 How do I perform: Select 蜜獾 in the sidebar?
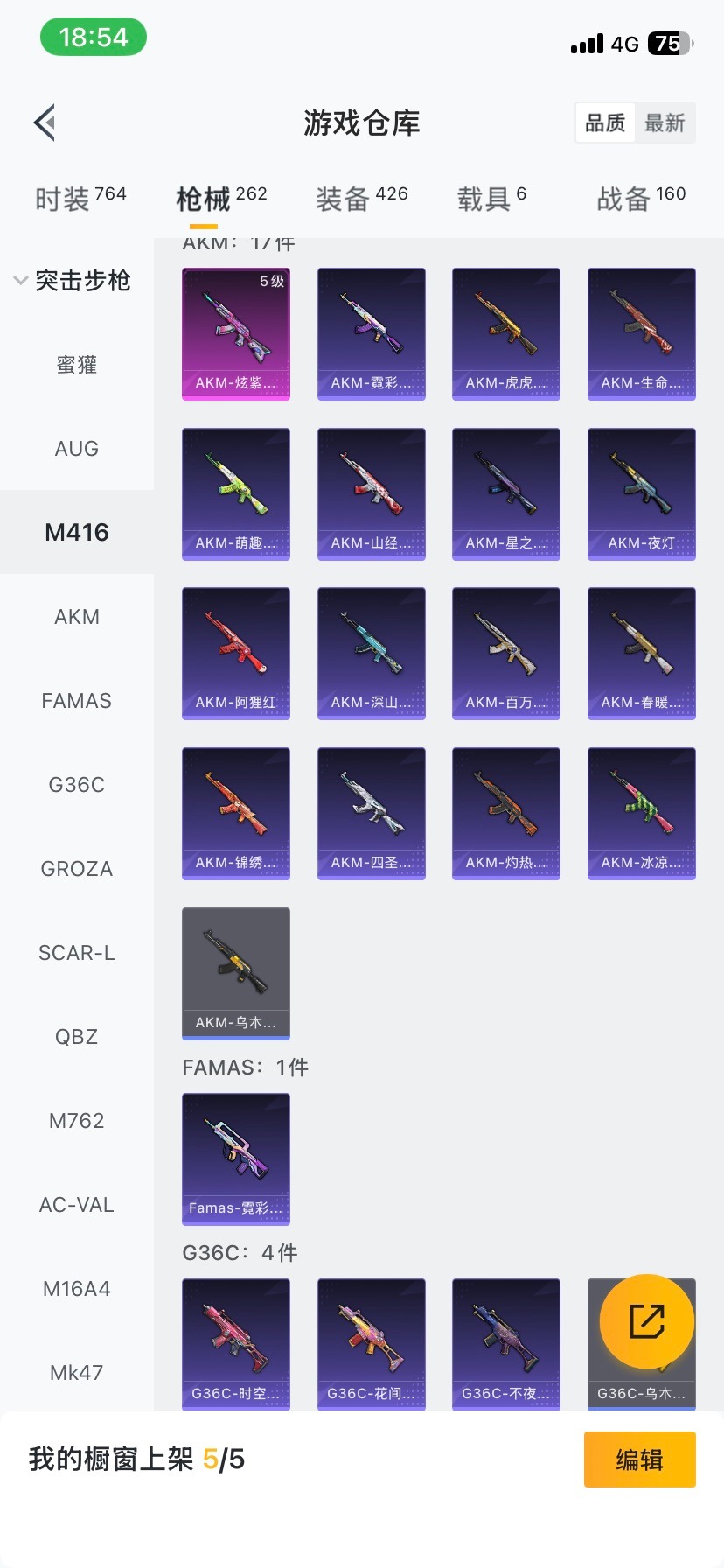77,365
